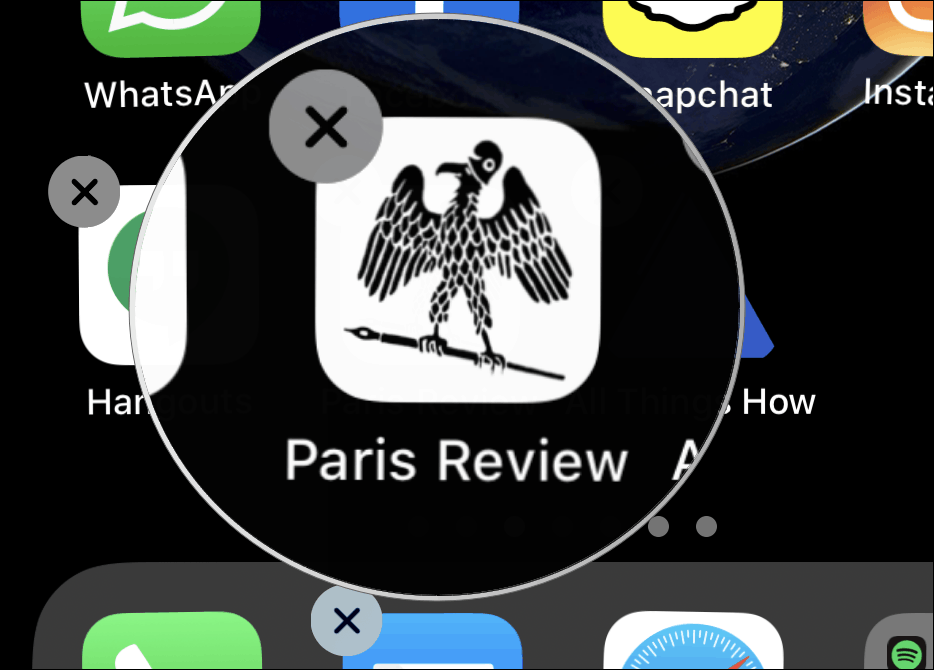Open the Paris Review app

coord(459,260)
